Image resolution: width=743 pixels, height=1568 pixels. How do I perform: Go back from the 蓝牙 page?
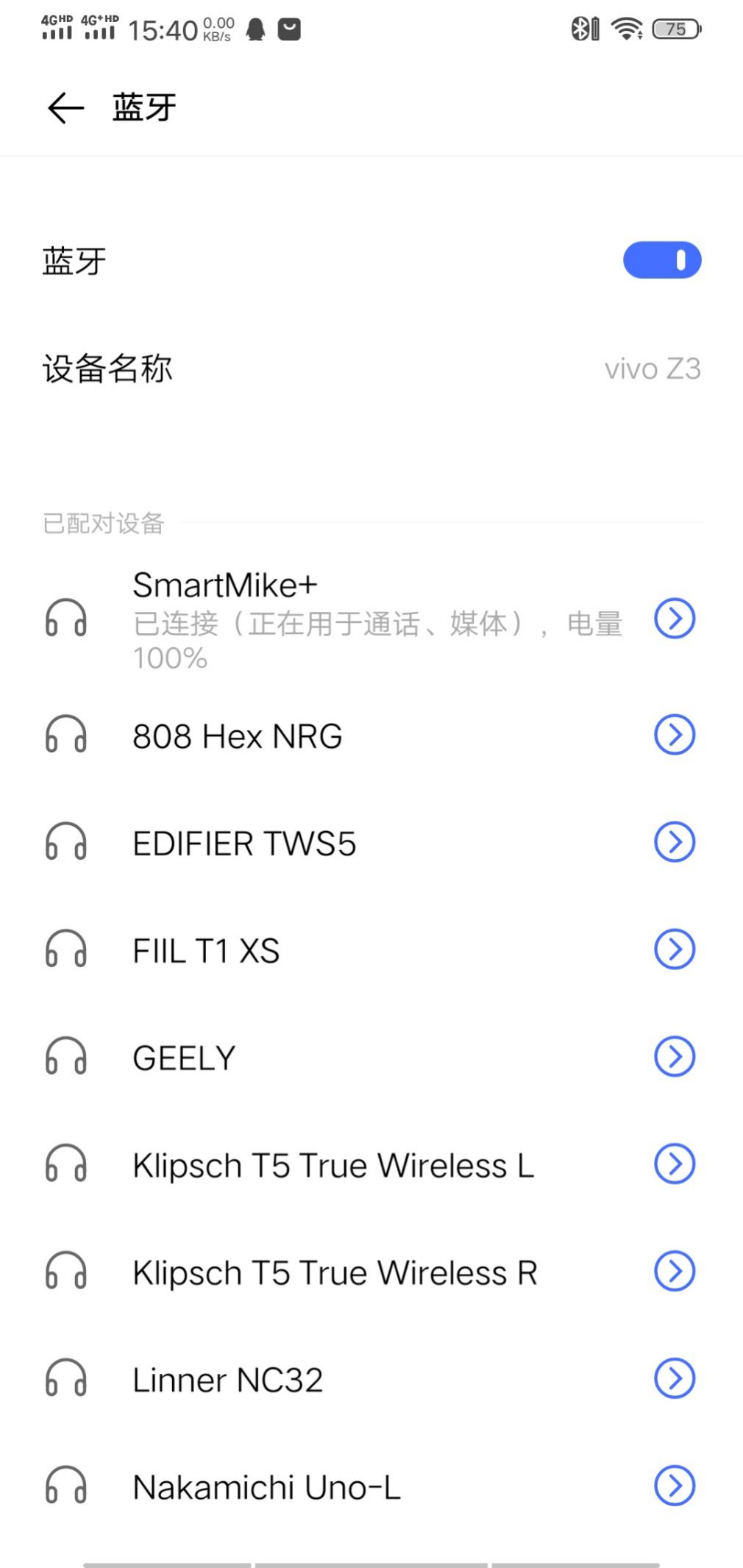click(65, 108)
